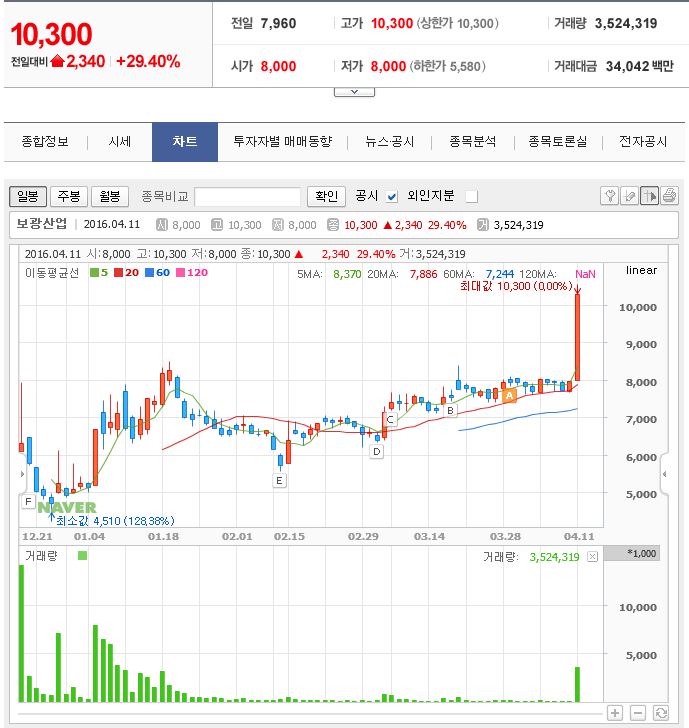Expand price details with the down chevron
The image size is (689, 728).
[354, 92]
